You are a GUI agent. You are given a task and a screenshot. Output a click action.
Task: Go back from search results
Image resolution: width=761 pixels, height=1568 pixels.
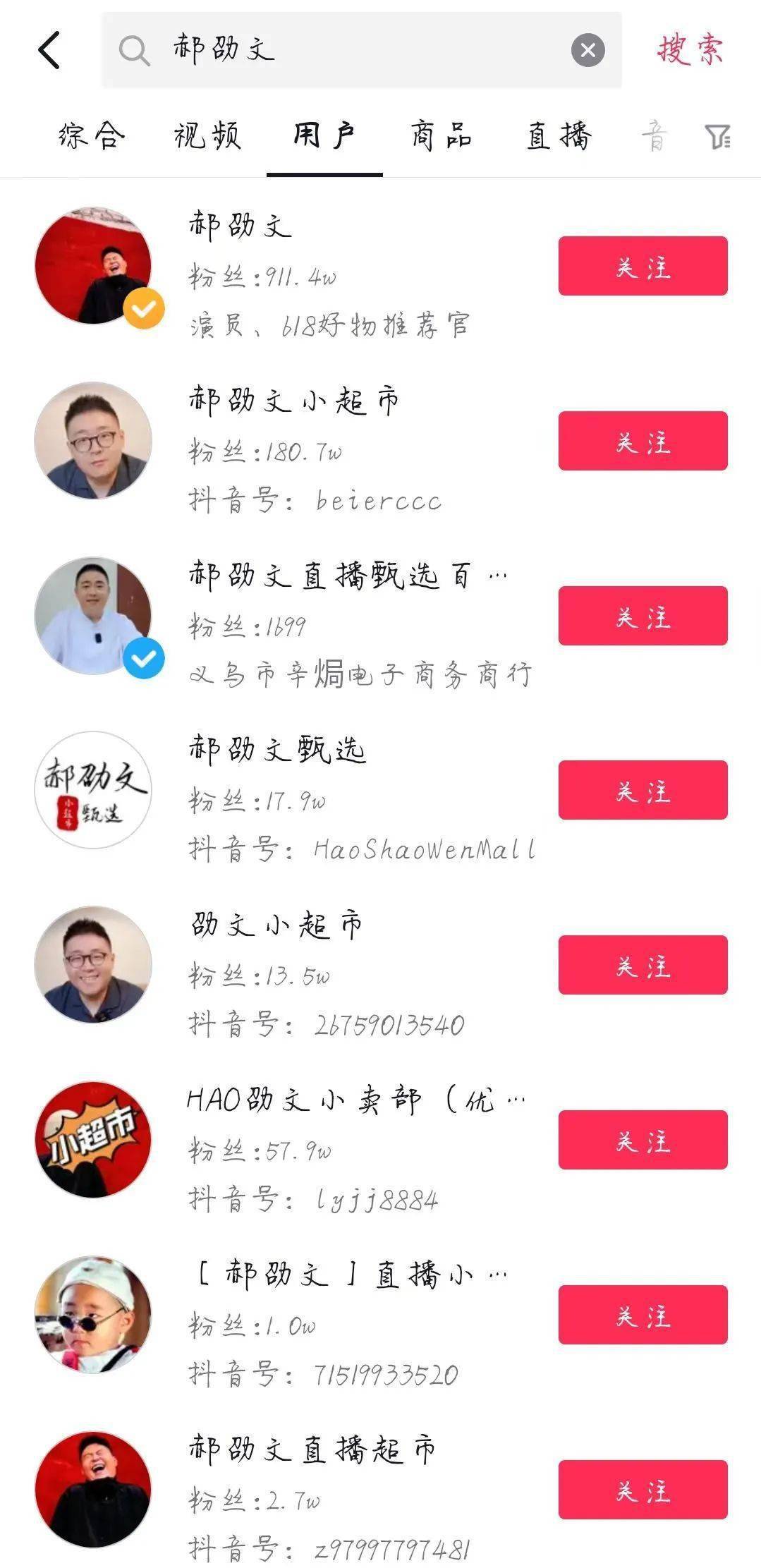[x=49, y=50]
